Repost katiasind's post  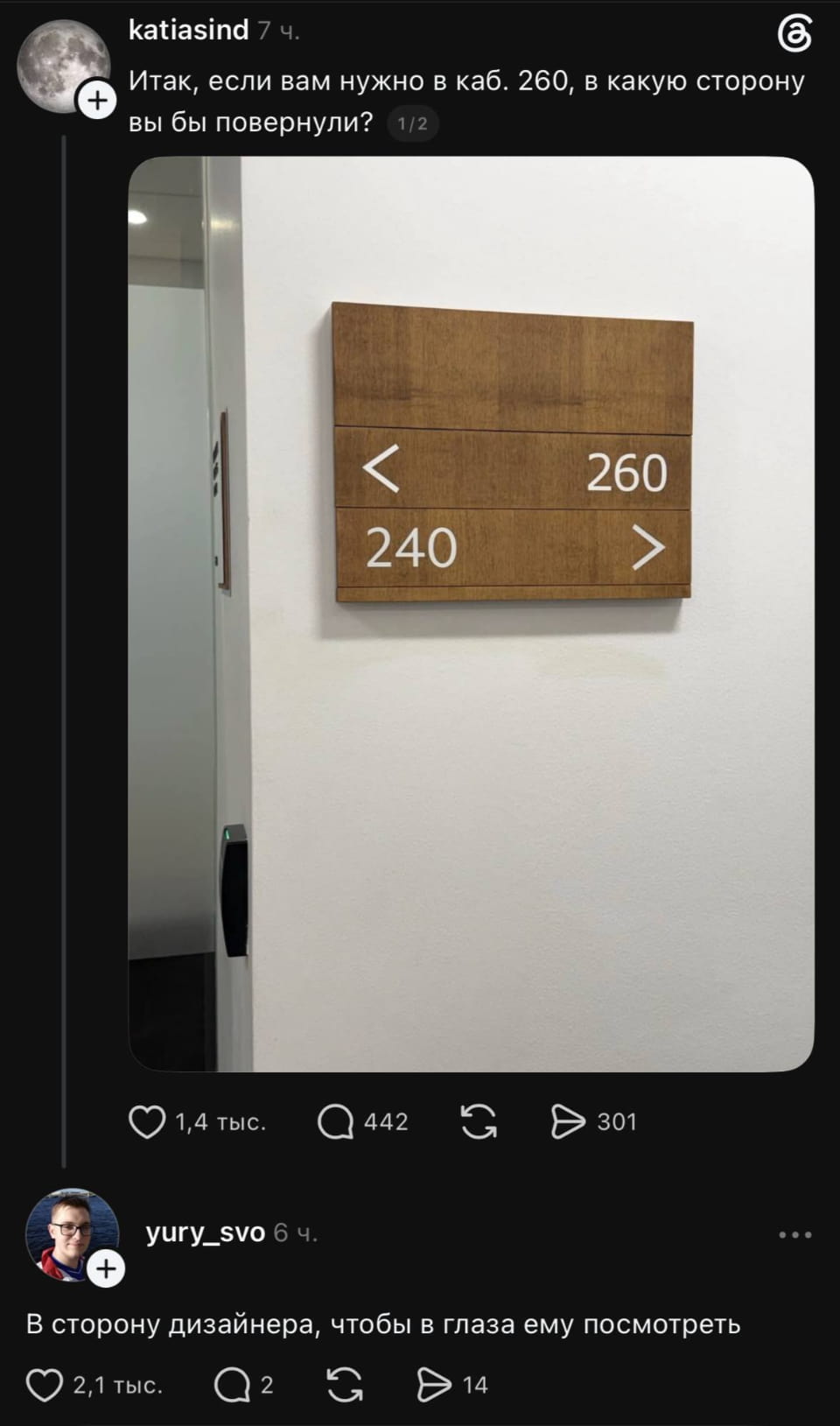pyautogui.click(x=479, y=1122)
